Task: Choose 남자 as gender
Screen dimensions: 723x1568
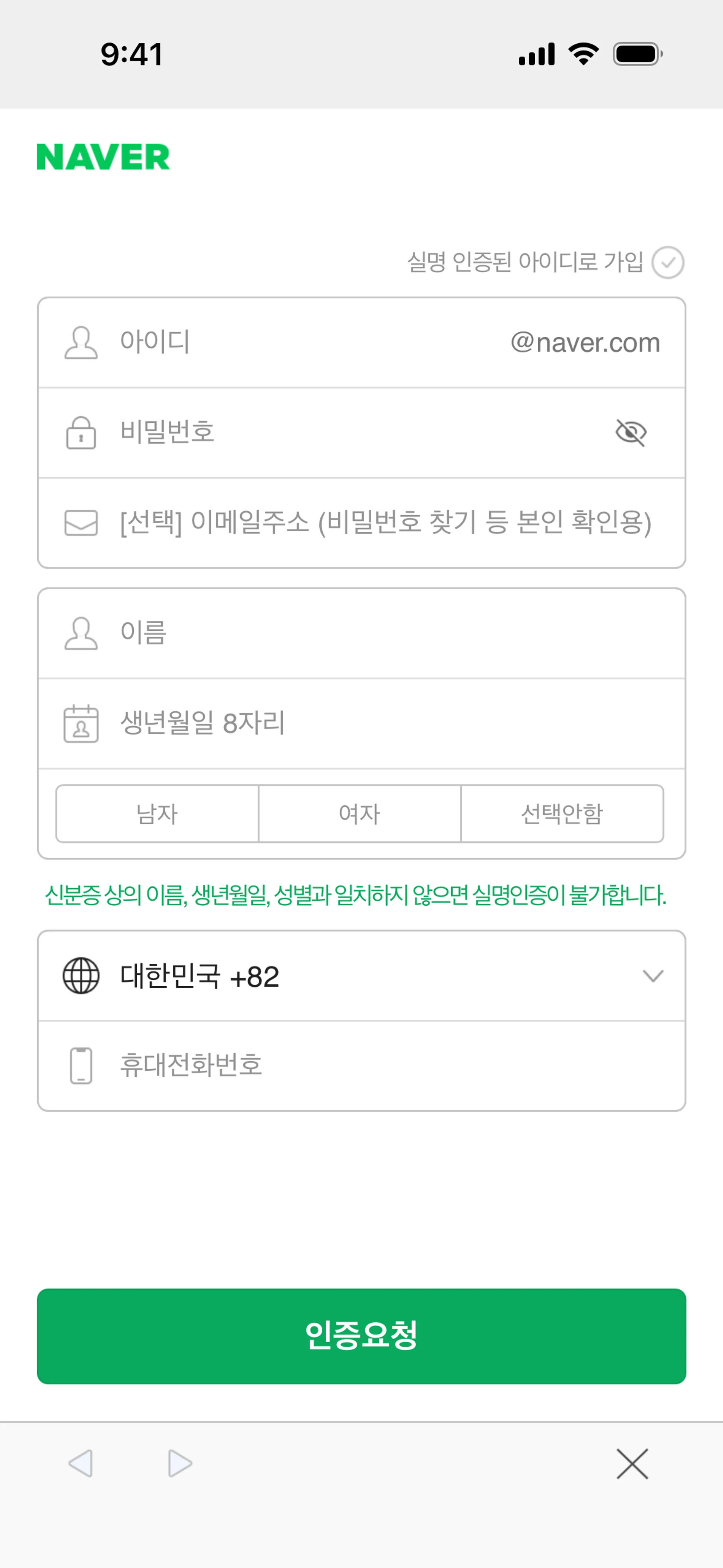Action: pos(158,814)
